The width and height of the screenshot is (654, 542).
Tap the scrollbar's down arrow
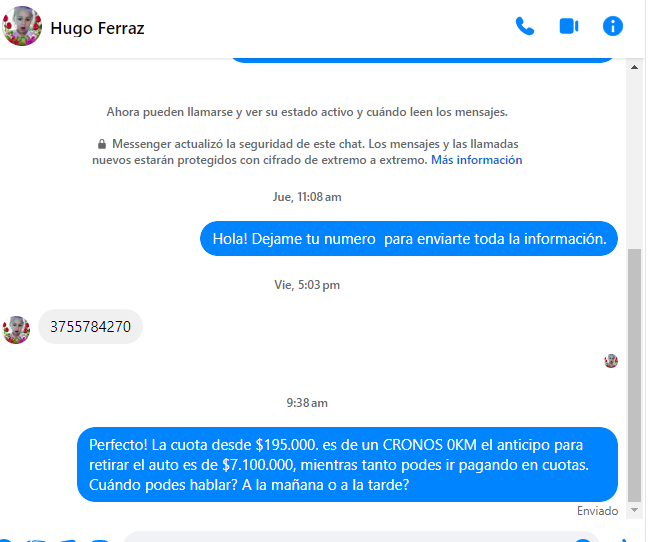coord(634,509)
